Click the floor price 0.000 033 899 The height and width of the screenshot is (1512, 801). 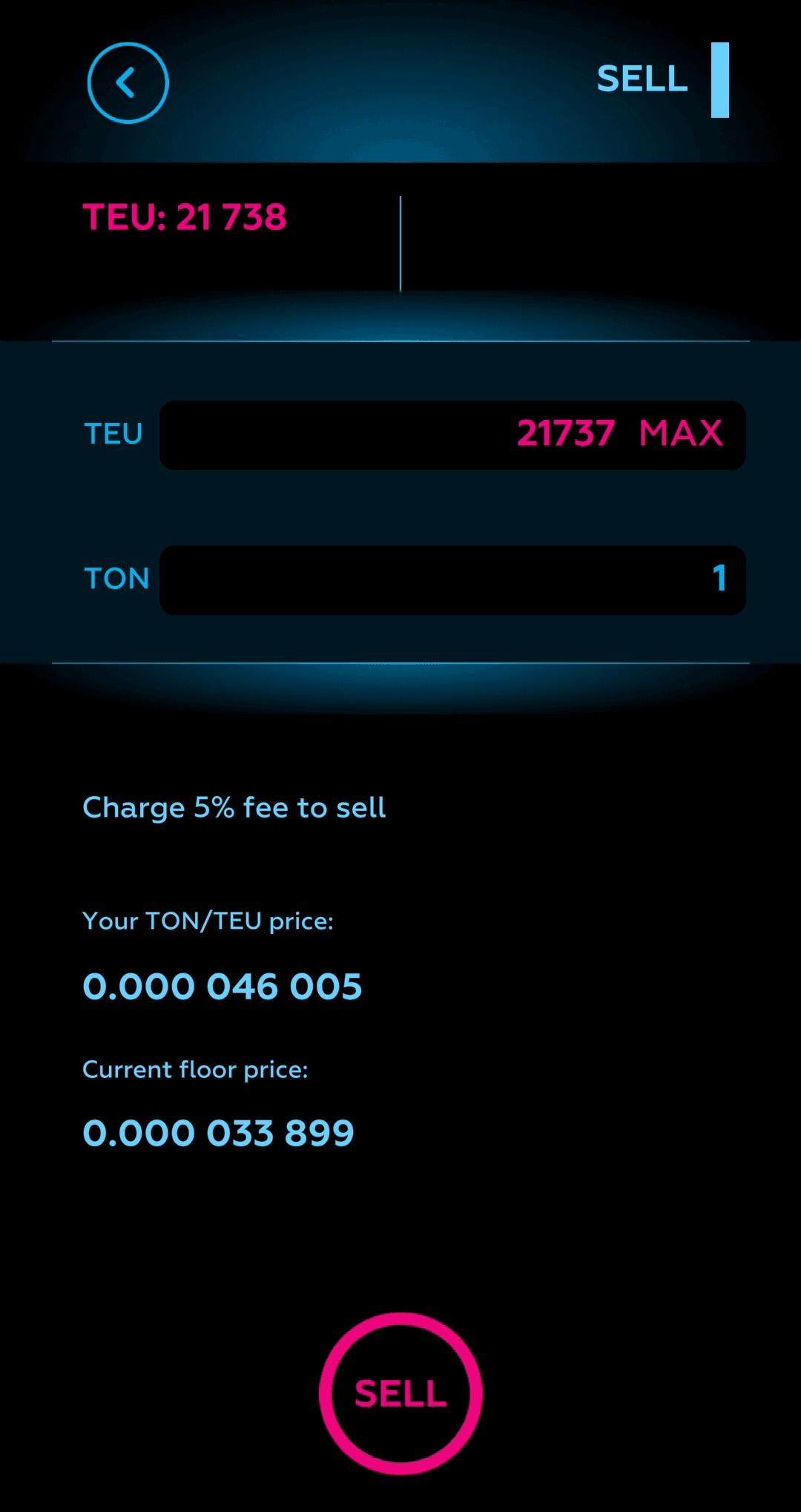(219, 1131)
